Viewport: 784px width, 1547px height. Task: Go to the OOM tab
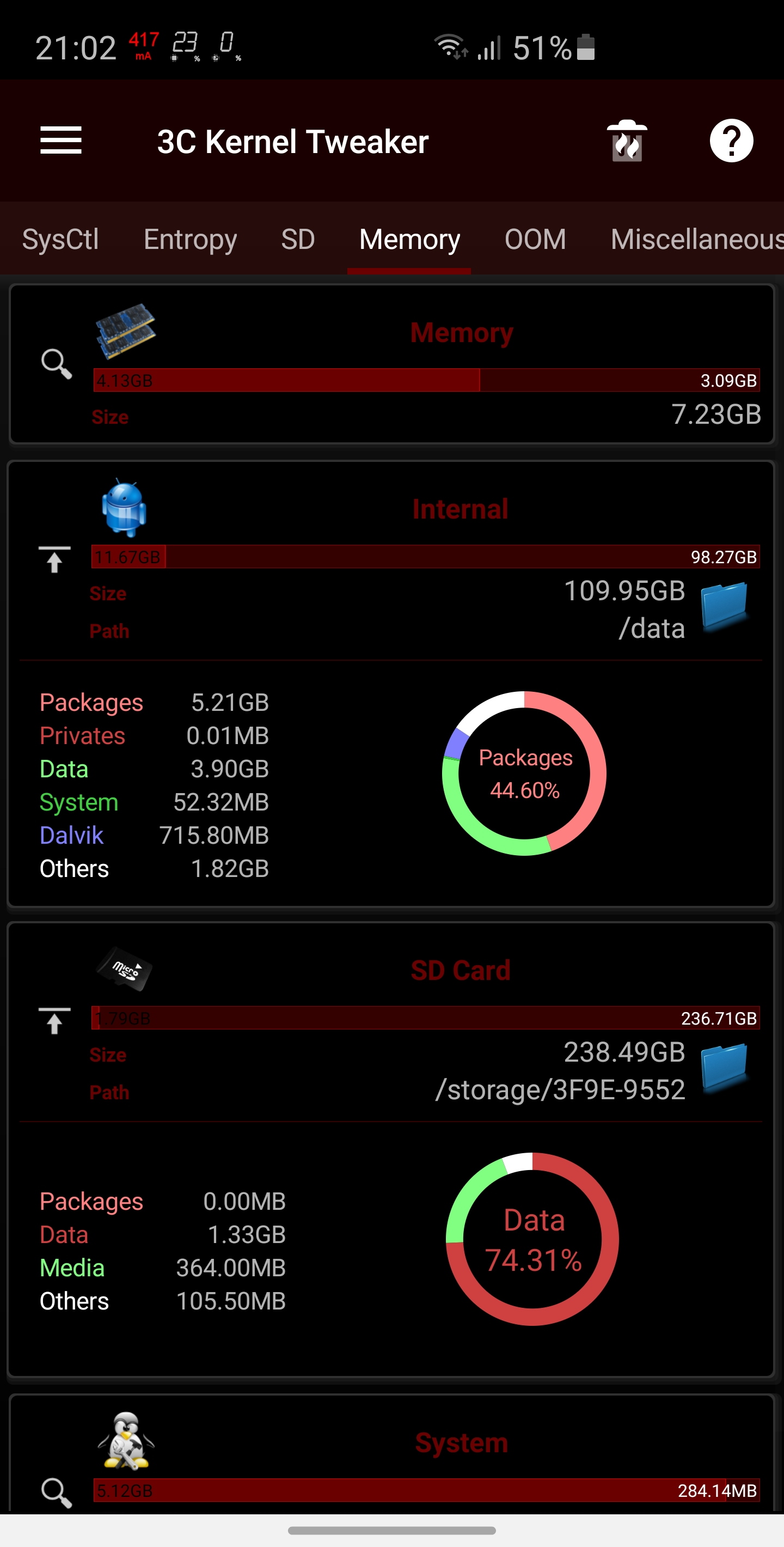[x=535, y=239]
